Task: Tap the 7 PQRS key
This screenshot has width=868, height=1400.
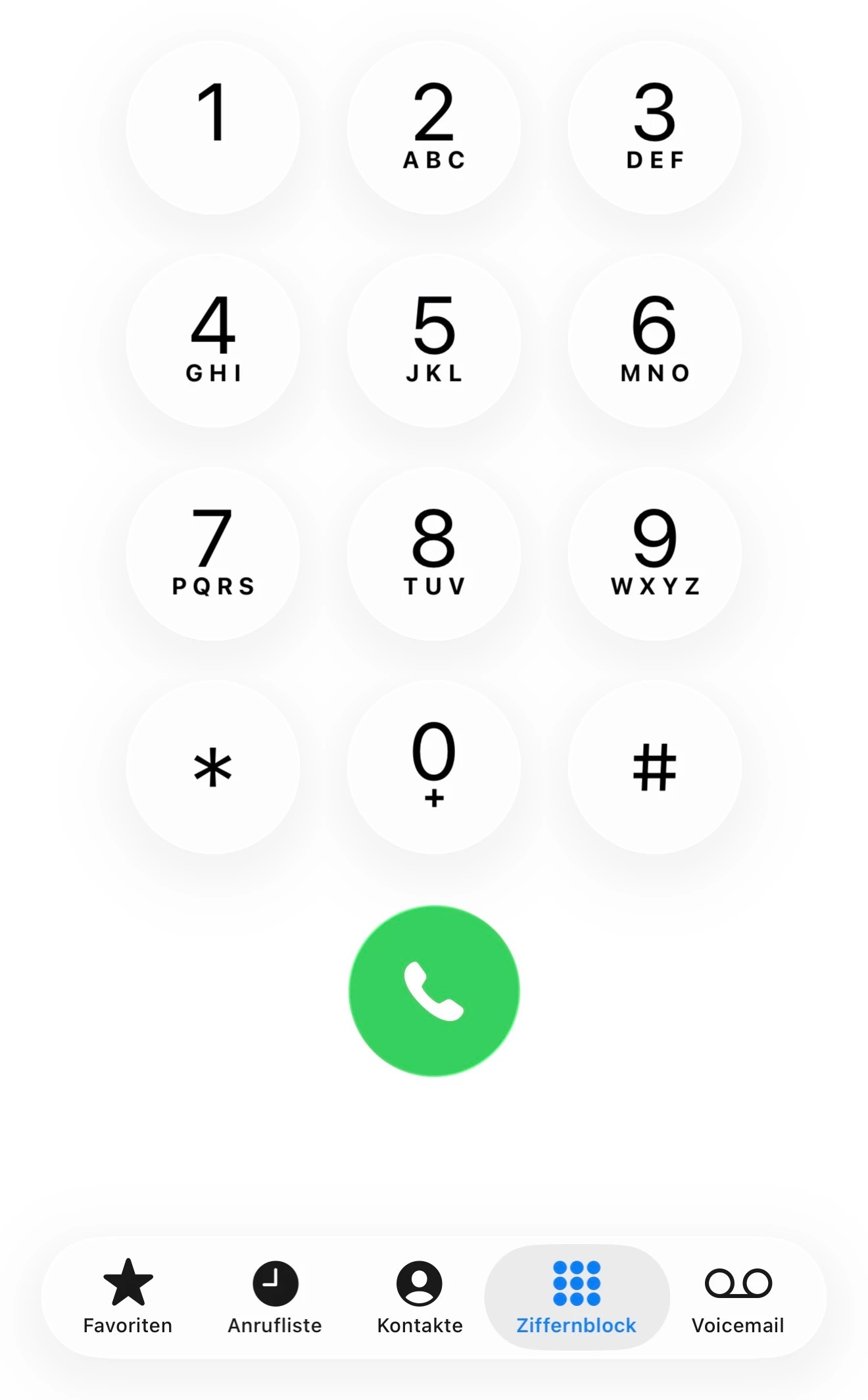Action: [212, 554]
